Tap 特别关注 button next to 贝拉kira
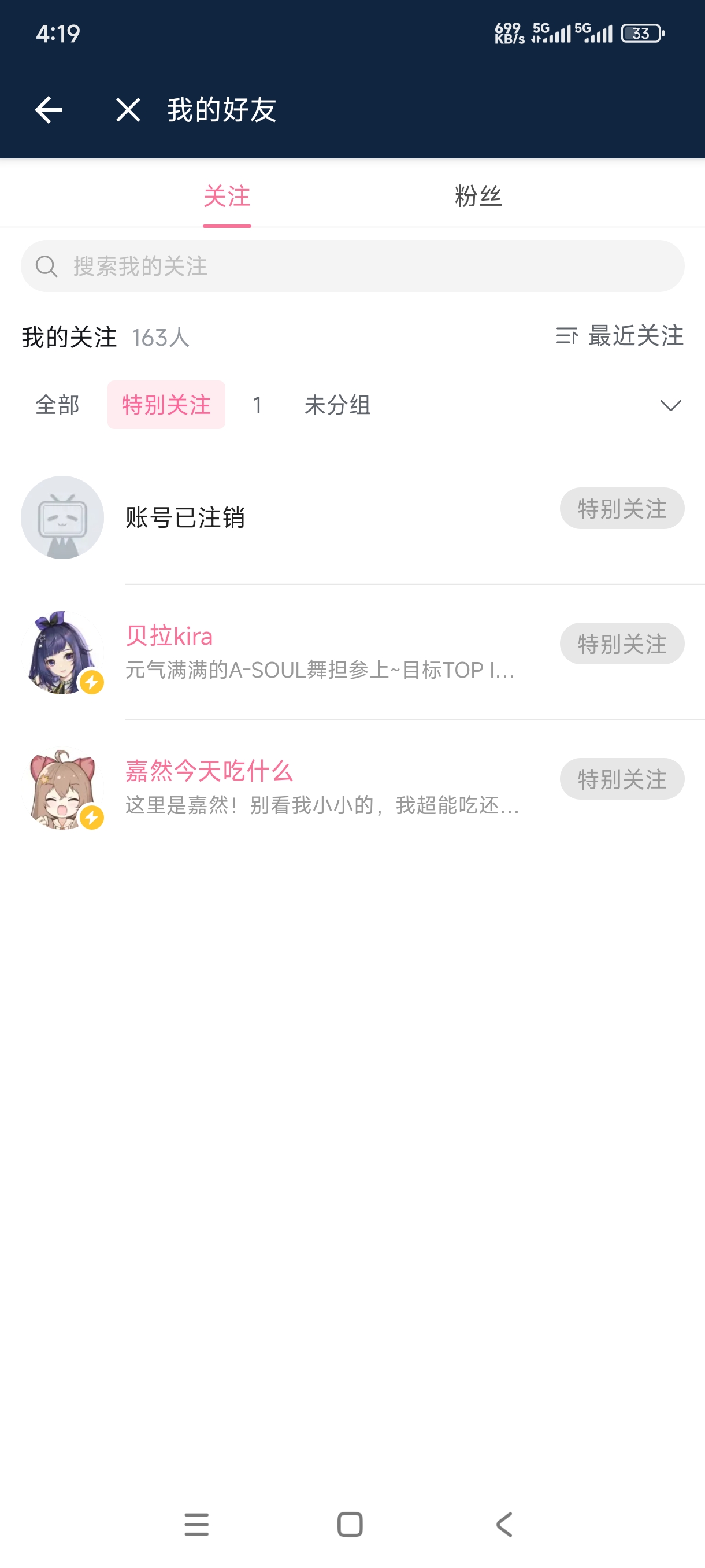Screen dimensions: 705x1568 tap(622, 644)
